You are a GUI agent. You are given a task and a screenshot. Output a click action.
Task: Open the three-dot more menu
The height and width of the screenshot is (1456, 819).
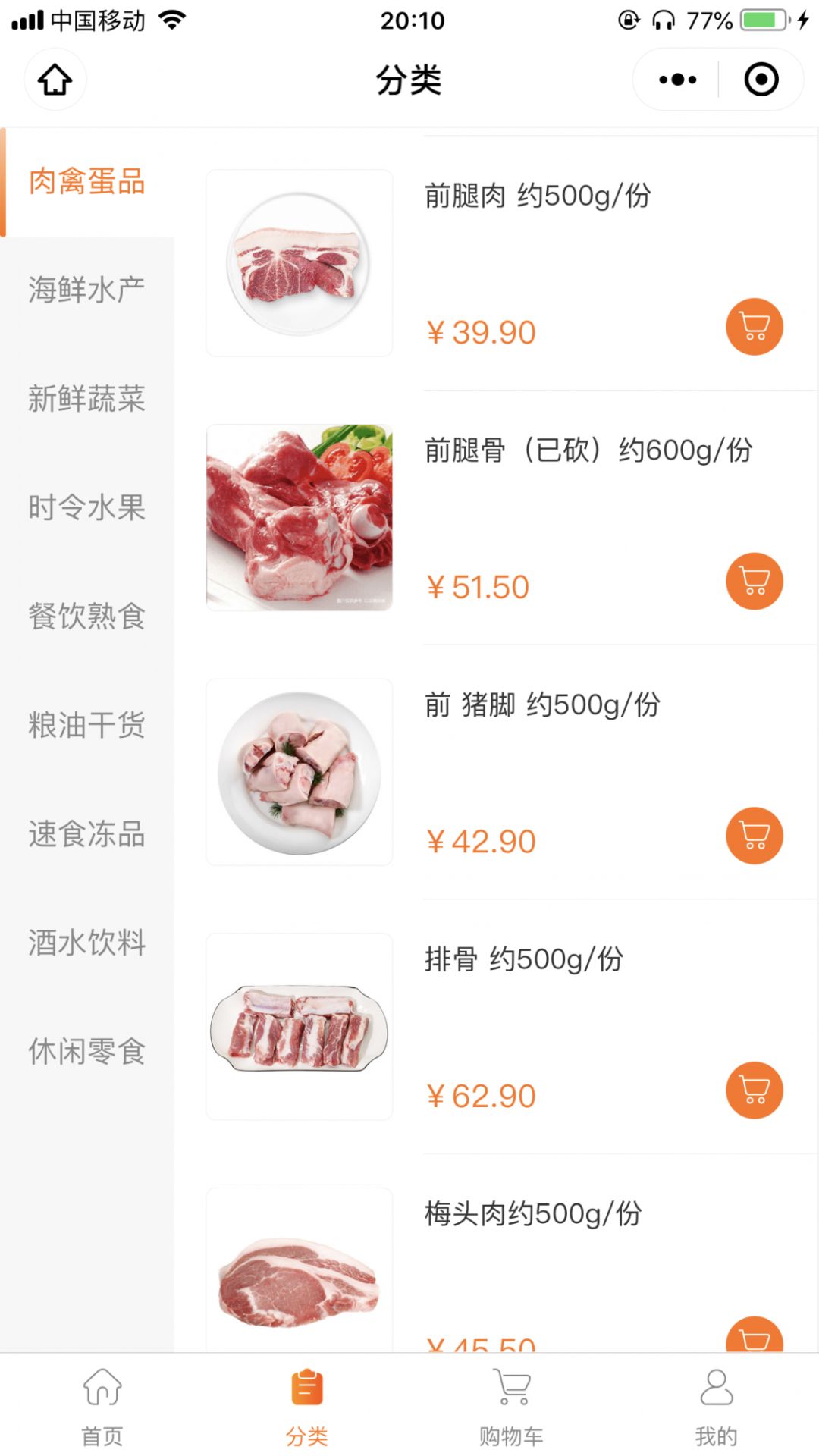677,80
